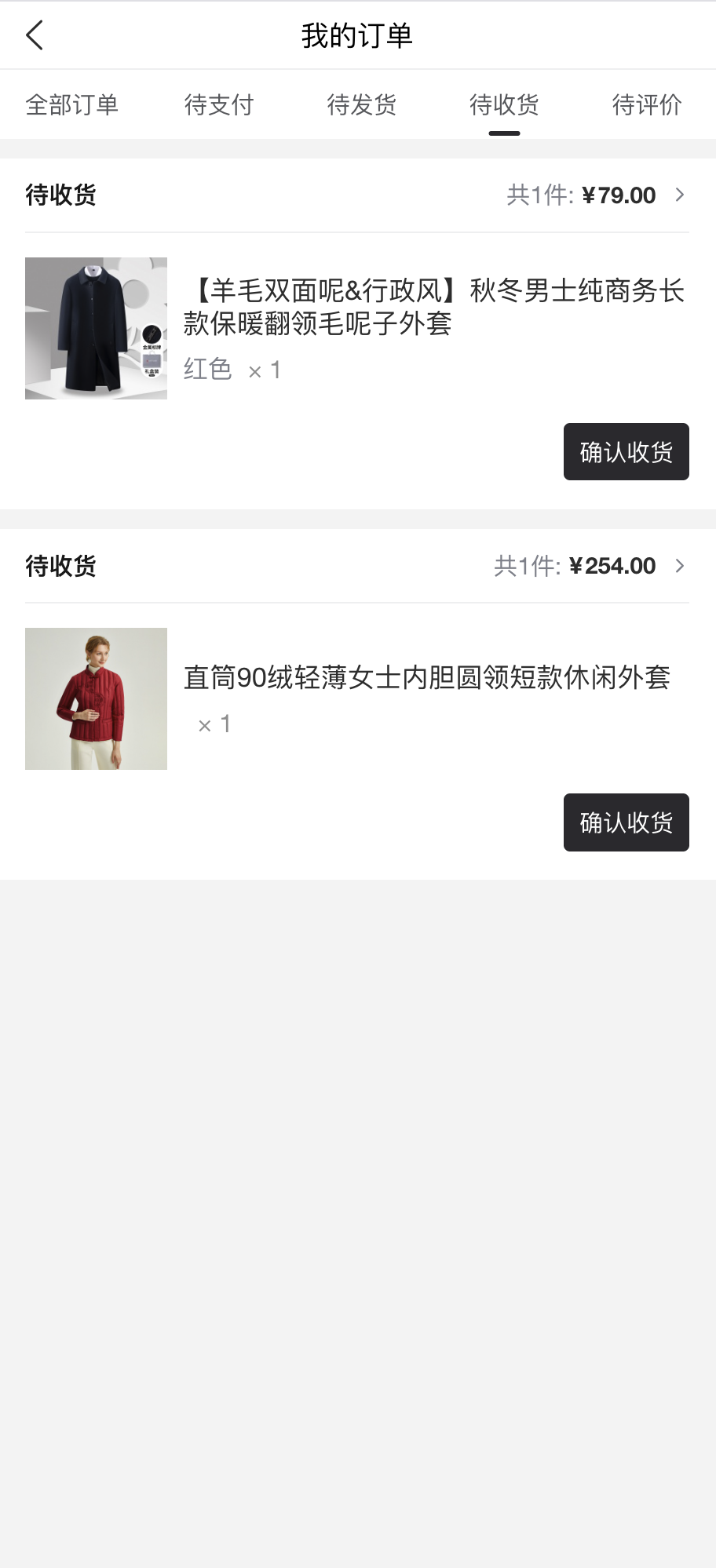This screenshot has width=716, height=1568.
Task: Switch to the 待支付 tab
Action: (219, 104)
